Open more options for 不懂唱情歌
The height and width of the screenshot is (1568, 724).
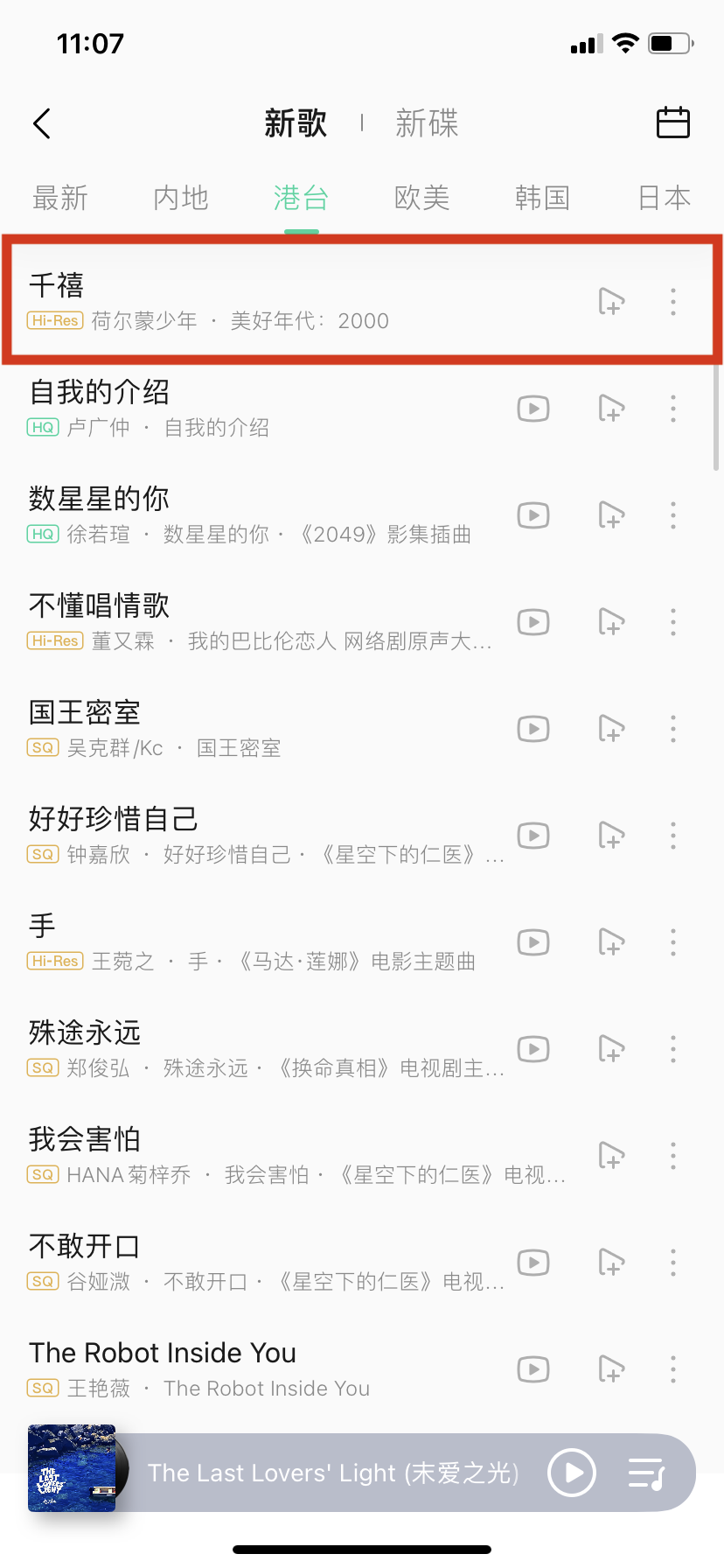[672, 622]
